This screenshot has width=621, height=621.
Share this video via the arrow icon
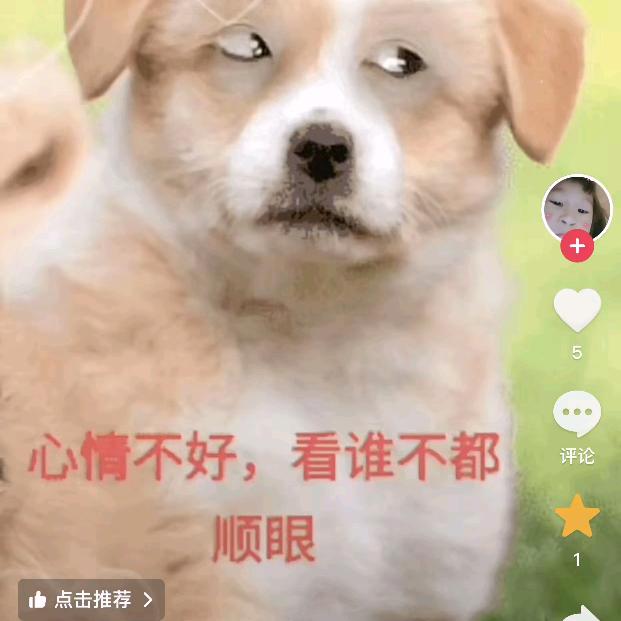pos(580,612)
